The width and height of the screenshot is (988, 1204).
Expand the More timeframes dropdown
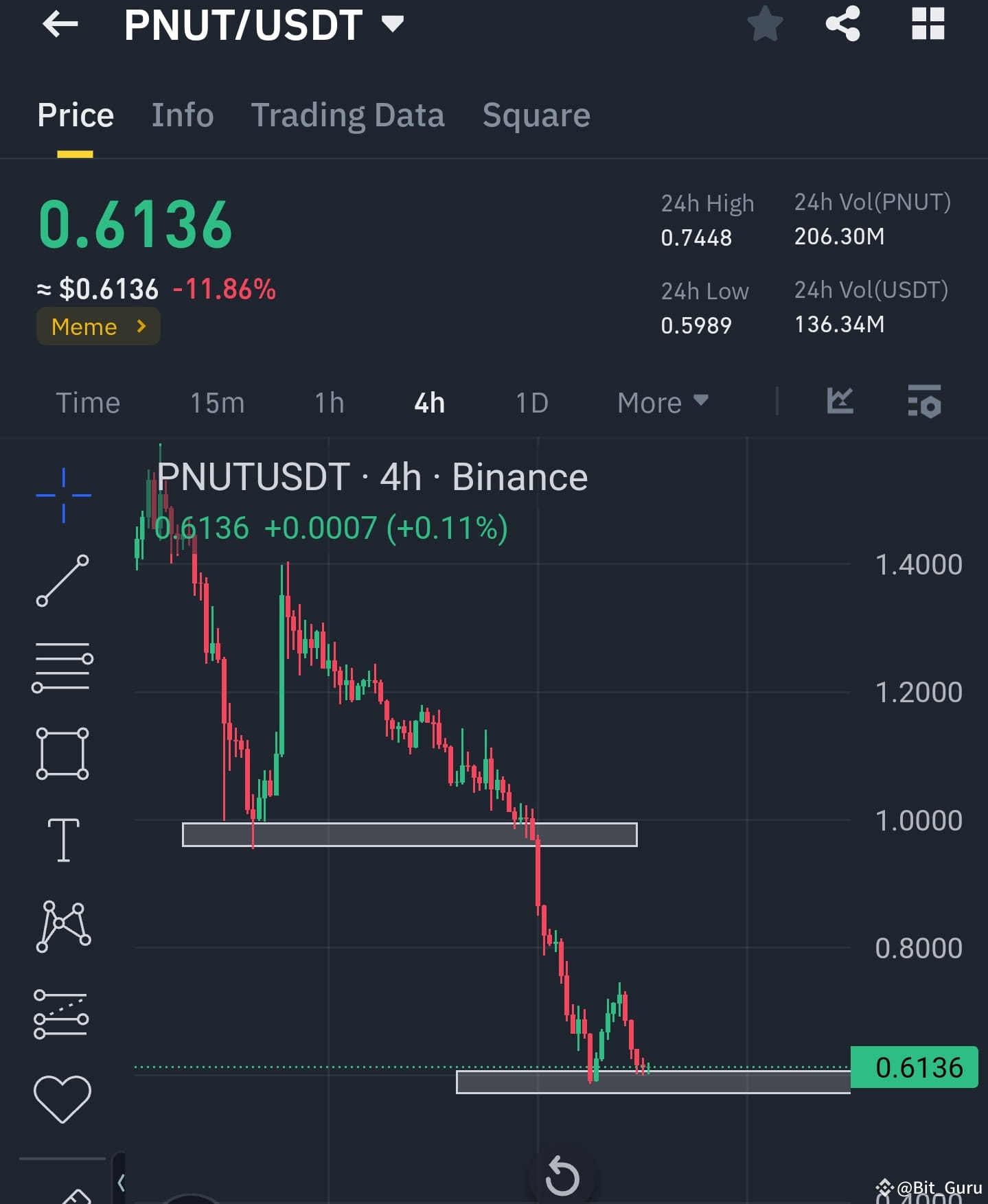(660, 402)
